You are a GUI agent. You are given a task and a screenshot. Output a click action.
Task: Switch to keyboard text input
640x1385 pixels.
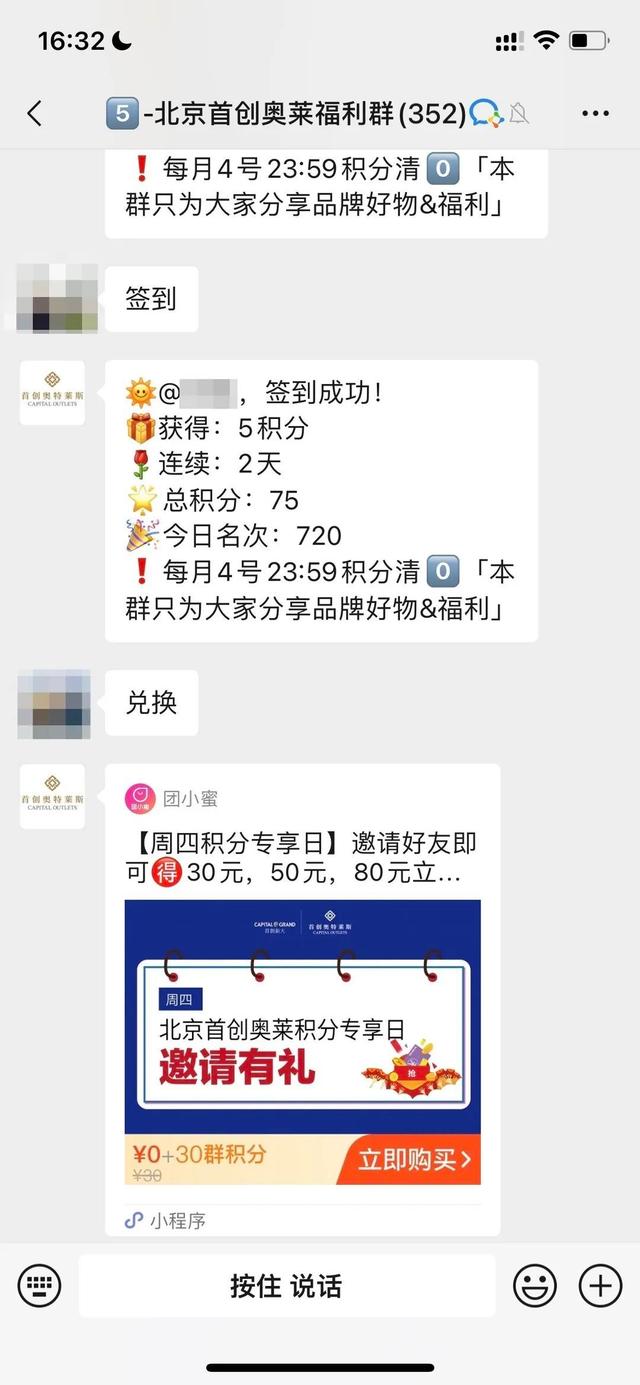(x=39, y=1285)
